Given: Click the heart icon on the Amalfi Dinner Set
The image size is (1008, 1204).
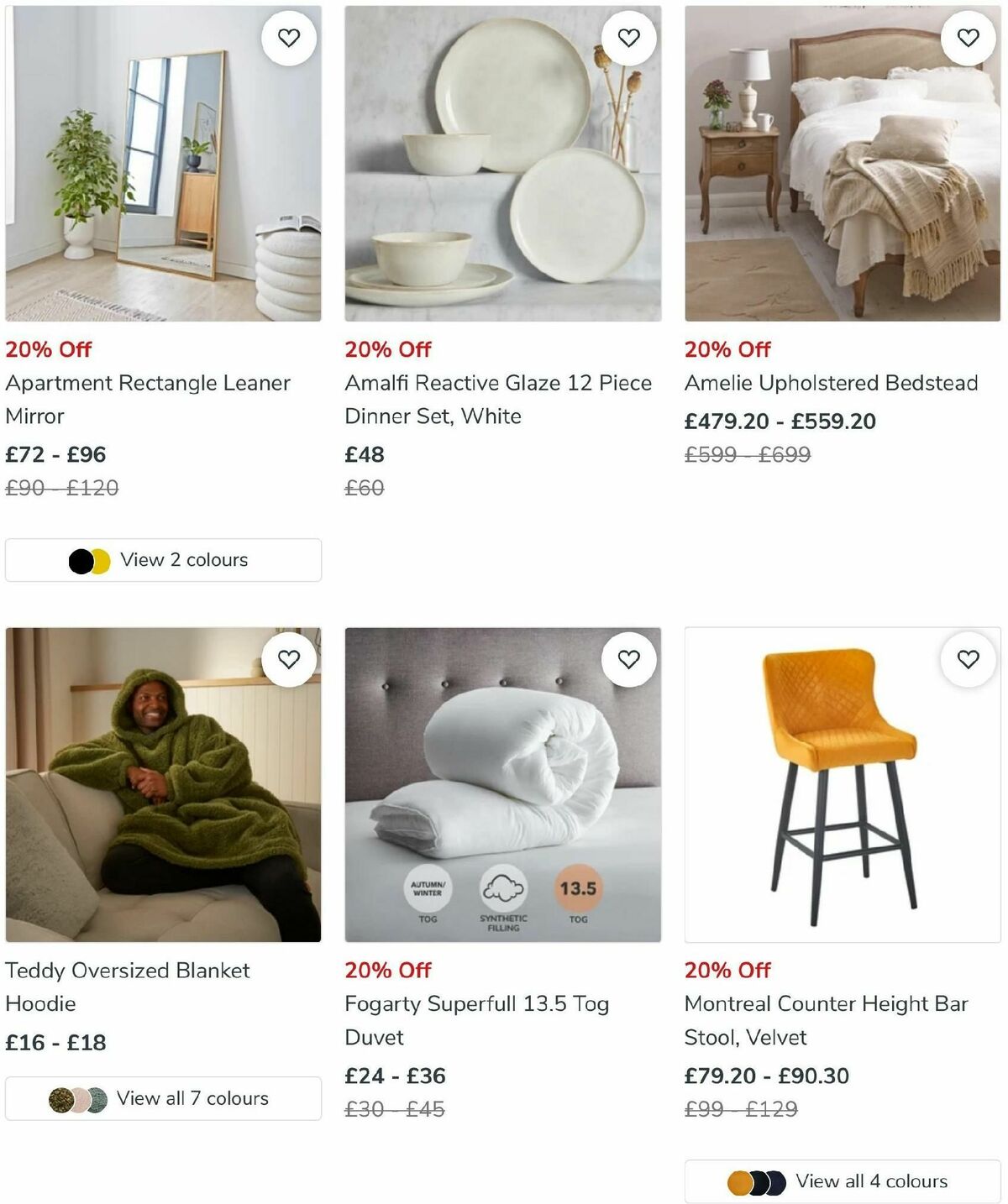Looking at the screenshot, I should point(628,39).
